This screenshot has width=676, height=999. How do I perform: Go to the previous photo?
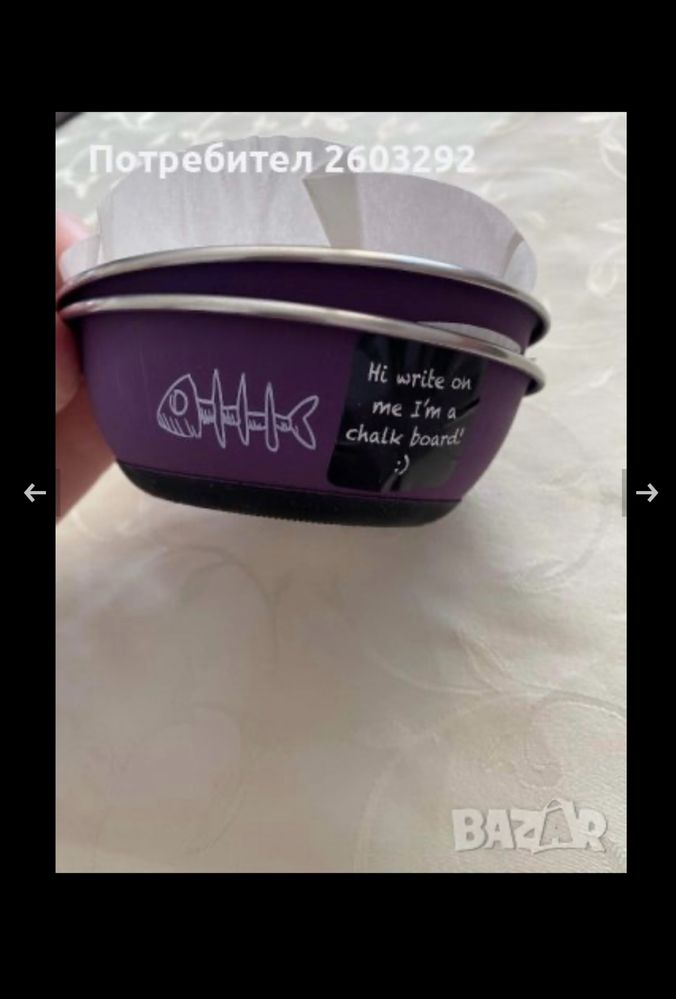tap(35, 493)
